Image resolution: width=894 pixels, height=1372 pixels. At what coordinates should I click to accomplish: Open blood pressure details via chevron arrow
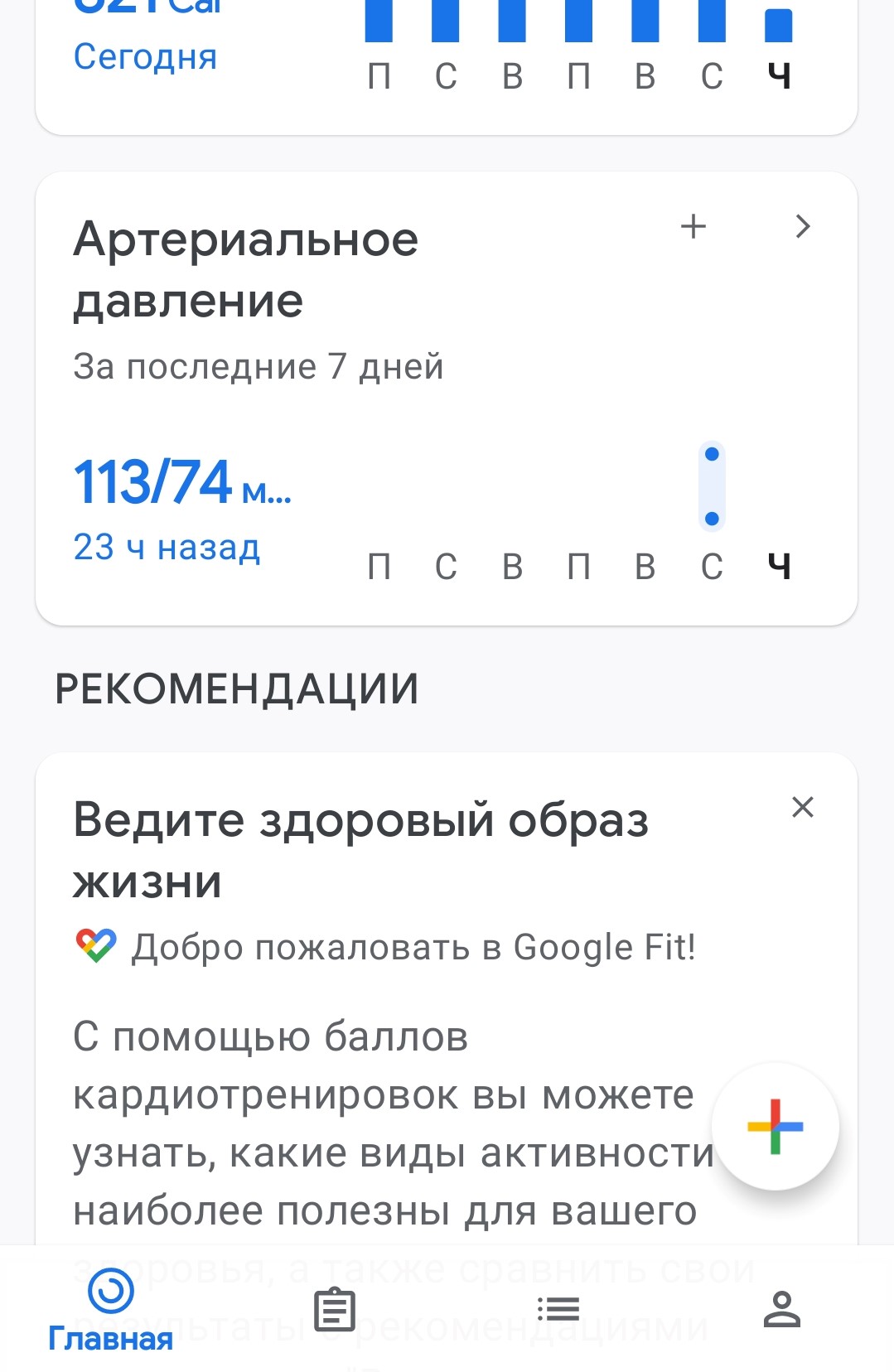(x=802, y=226)
